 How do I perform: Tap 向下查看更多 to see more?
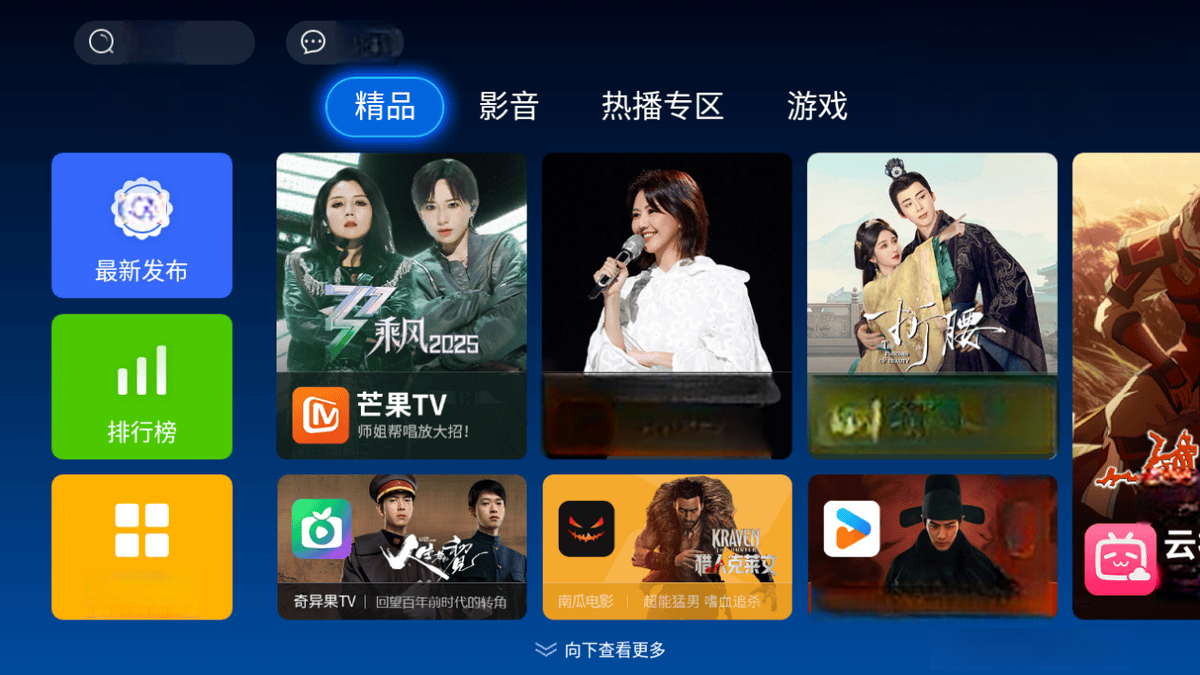click(601, 650)
